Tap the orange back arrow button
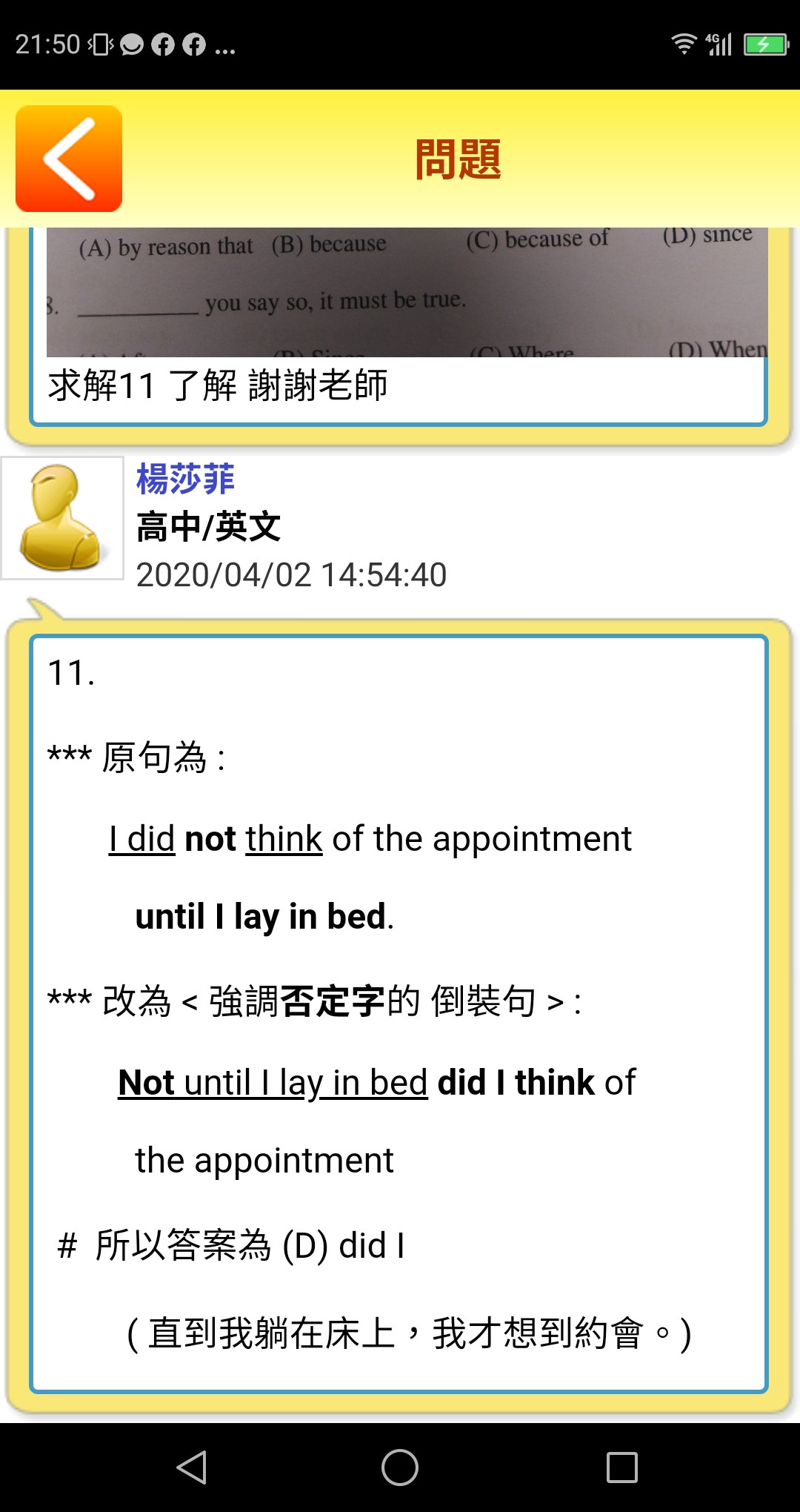This screenshot has width=800, height=1512. (69, 159)
